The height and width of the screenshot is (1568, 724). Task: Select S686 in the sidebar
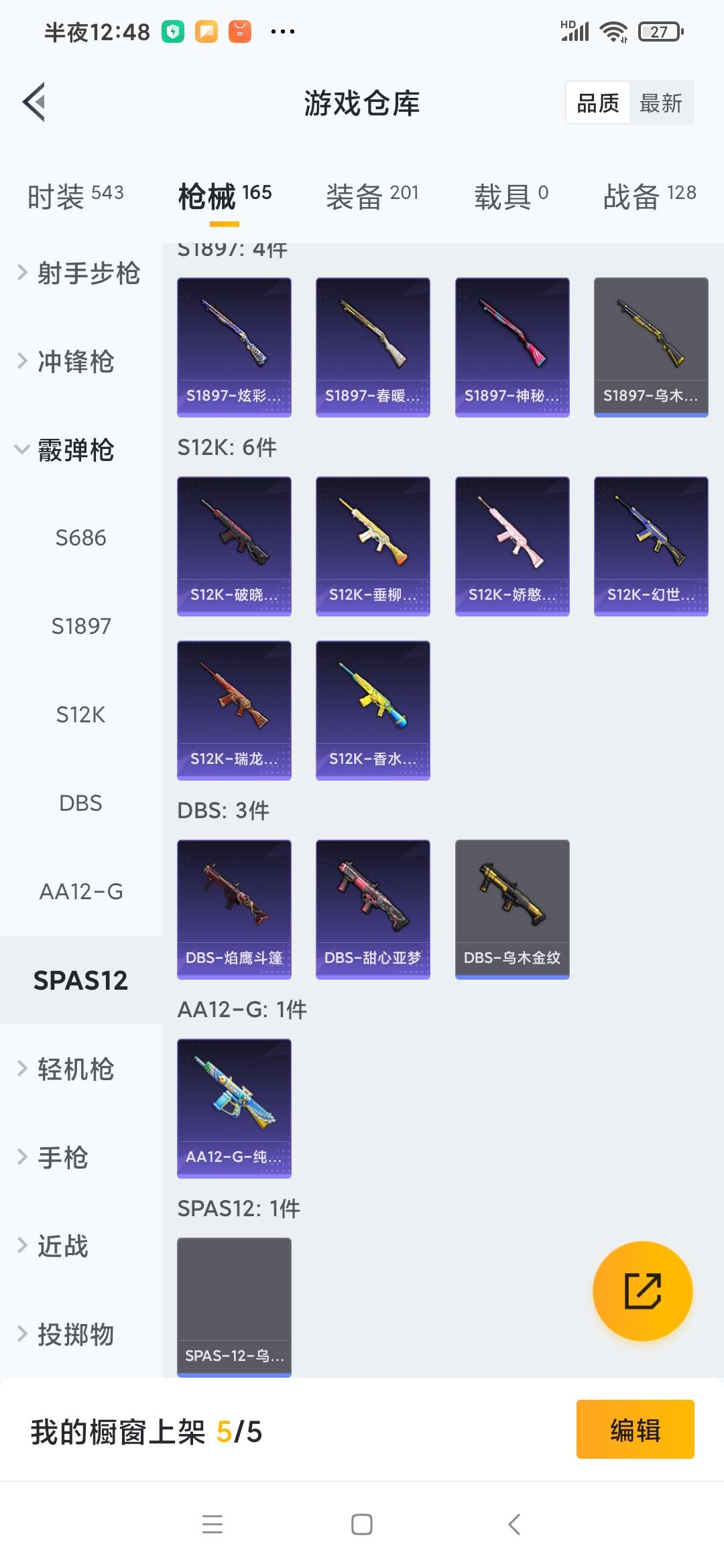point(80,537)
